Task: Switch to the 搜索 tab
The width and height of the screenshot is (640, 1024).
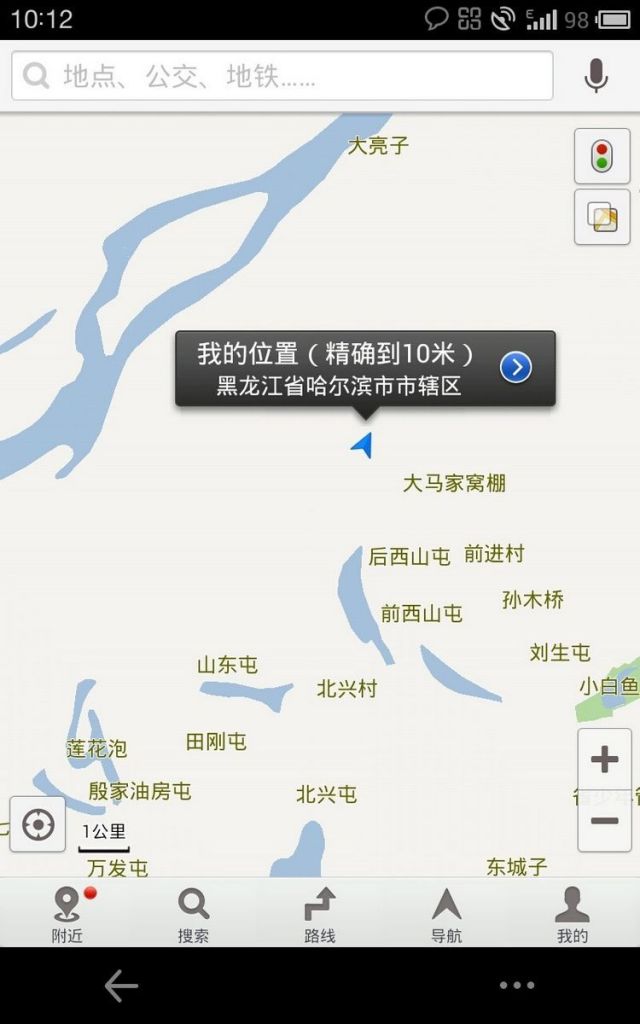Action: coord(193,914)
